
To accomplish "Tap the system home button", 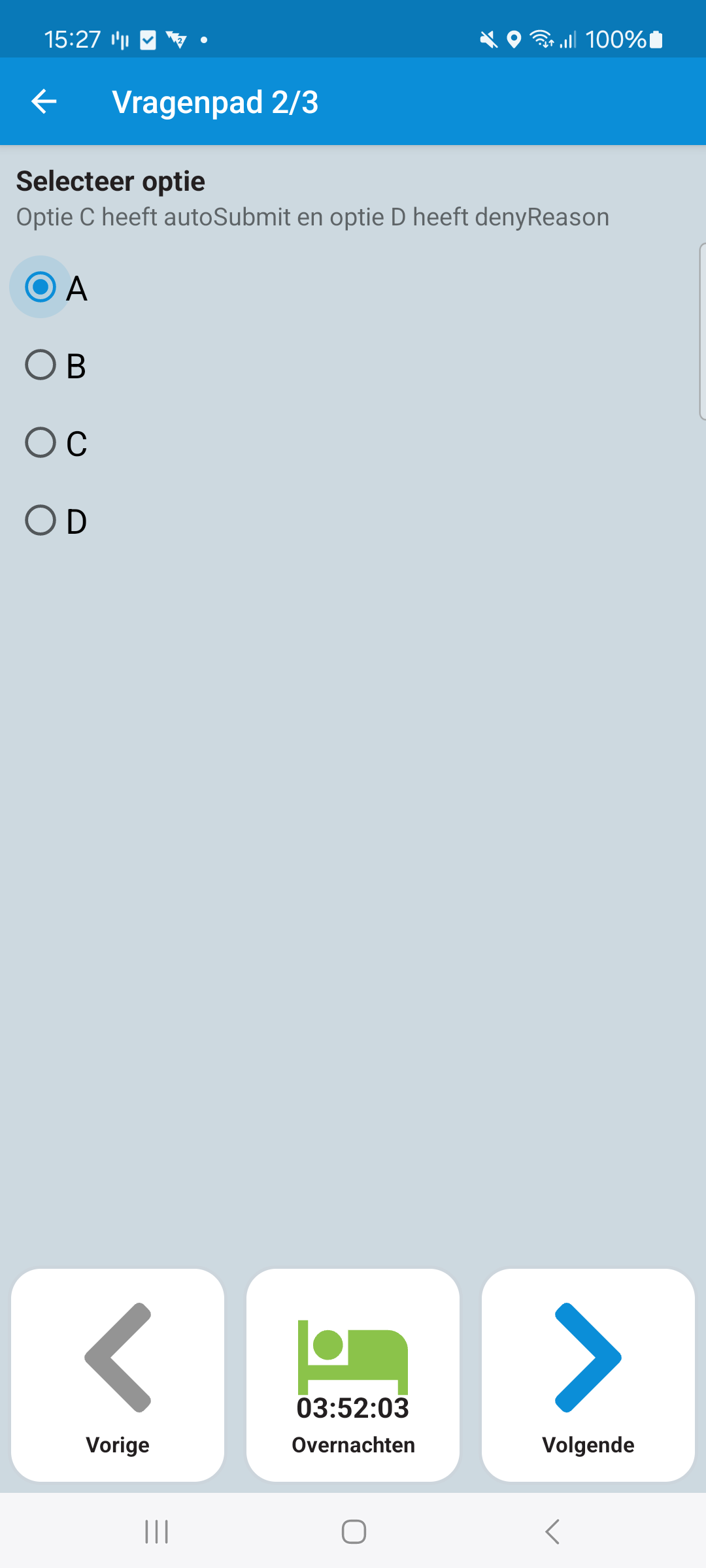I will pos(354,1531).
